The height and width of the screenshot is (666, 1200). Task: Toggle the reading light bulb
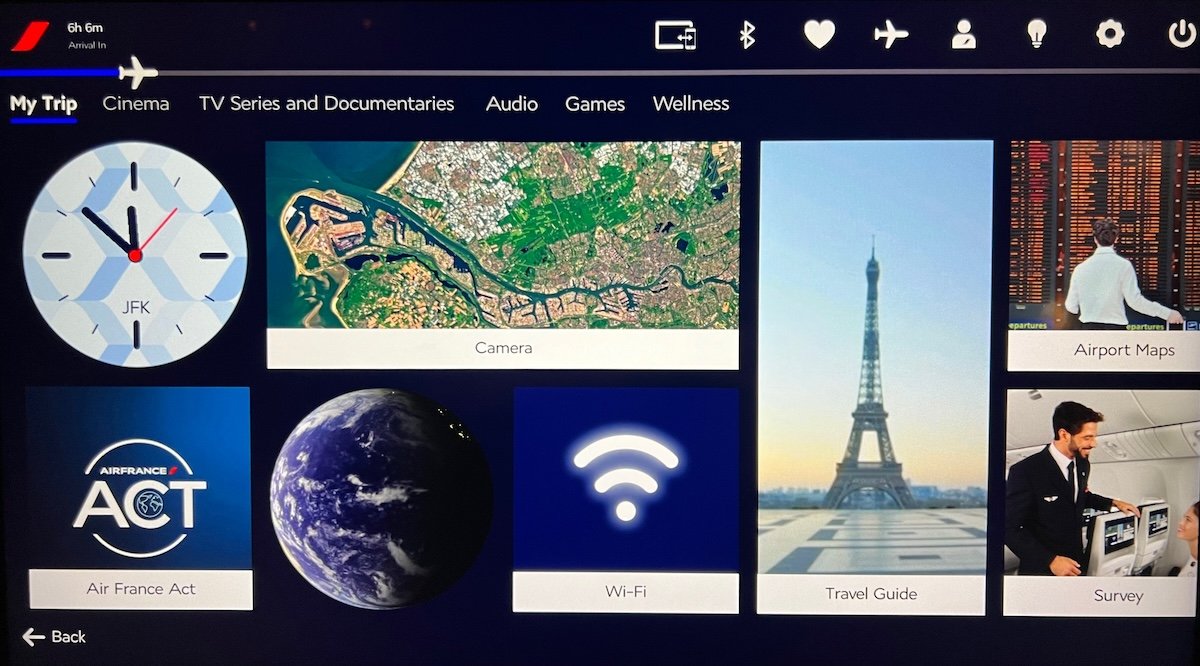1037,35
